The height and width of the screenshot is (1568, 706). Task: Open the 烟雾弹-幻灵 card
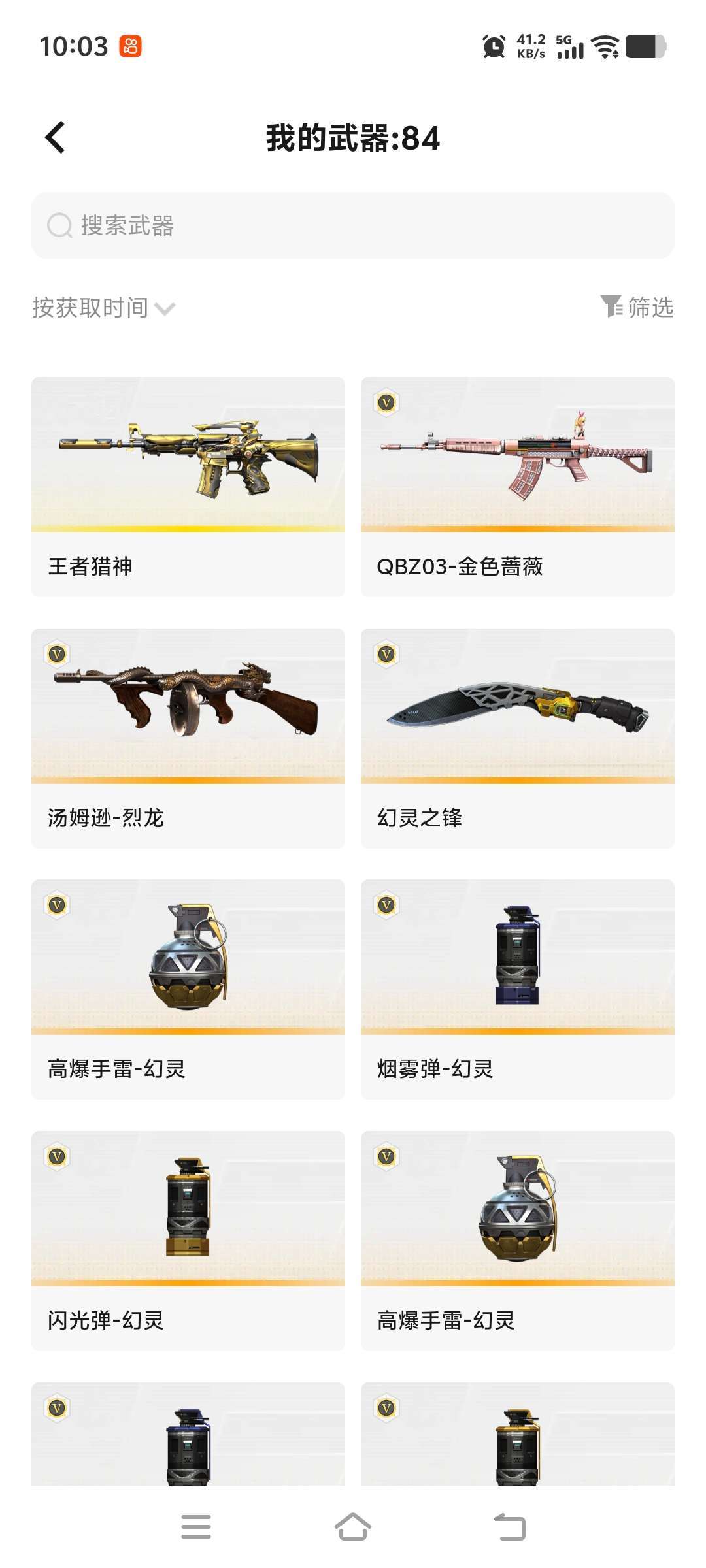pyautogui.click(x=518, y=989)
